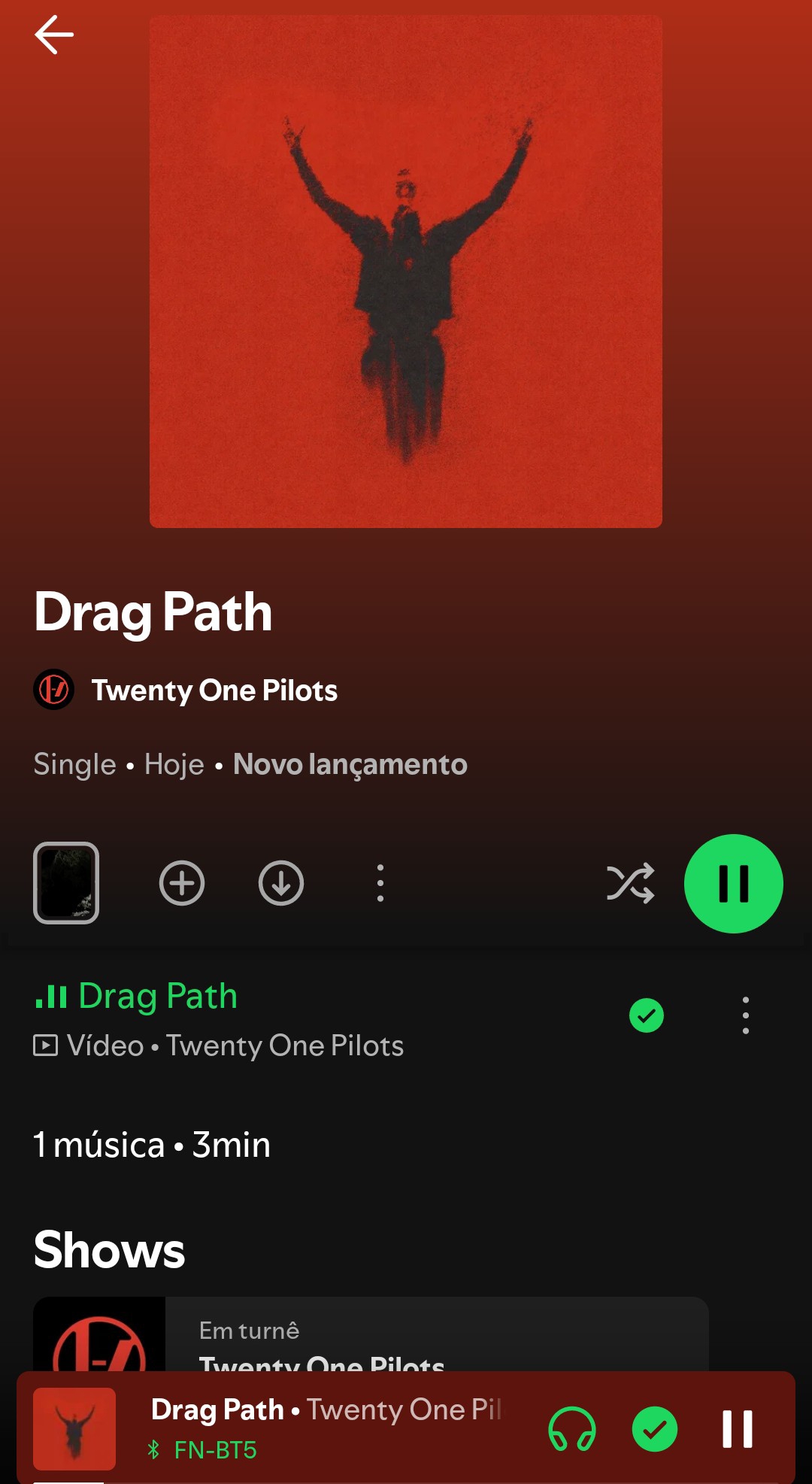The height and width of the screenshot is (1484, 812).
Task: Open the Twenty One Pilots tour card
Action: pos(370,1339)
